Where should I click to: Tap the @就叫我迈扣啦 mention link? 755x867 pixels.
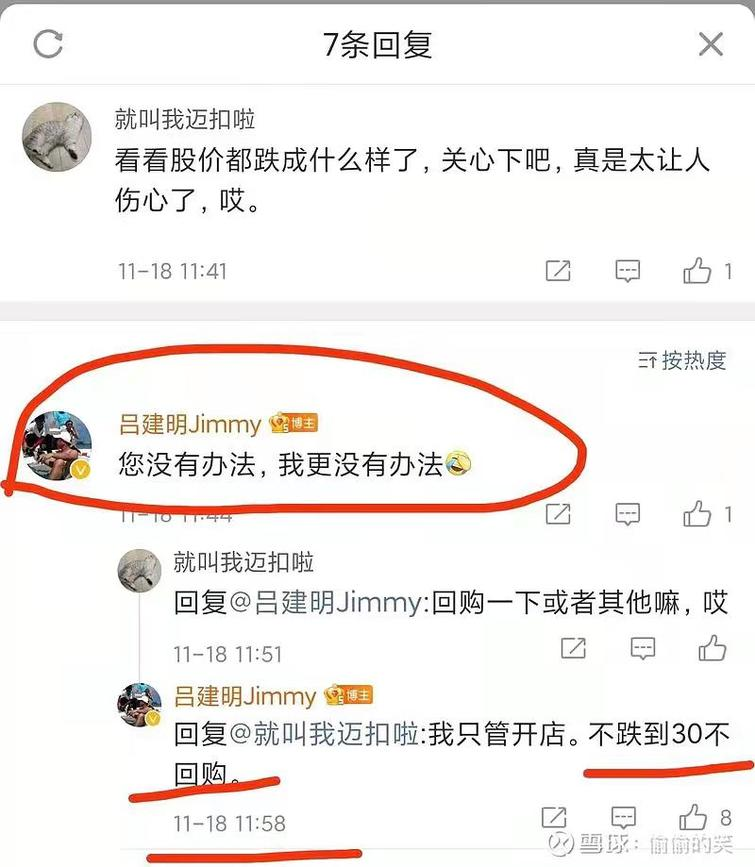pyautogui.click(x=328, y=735)
